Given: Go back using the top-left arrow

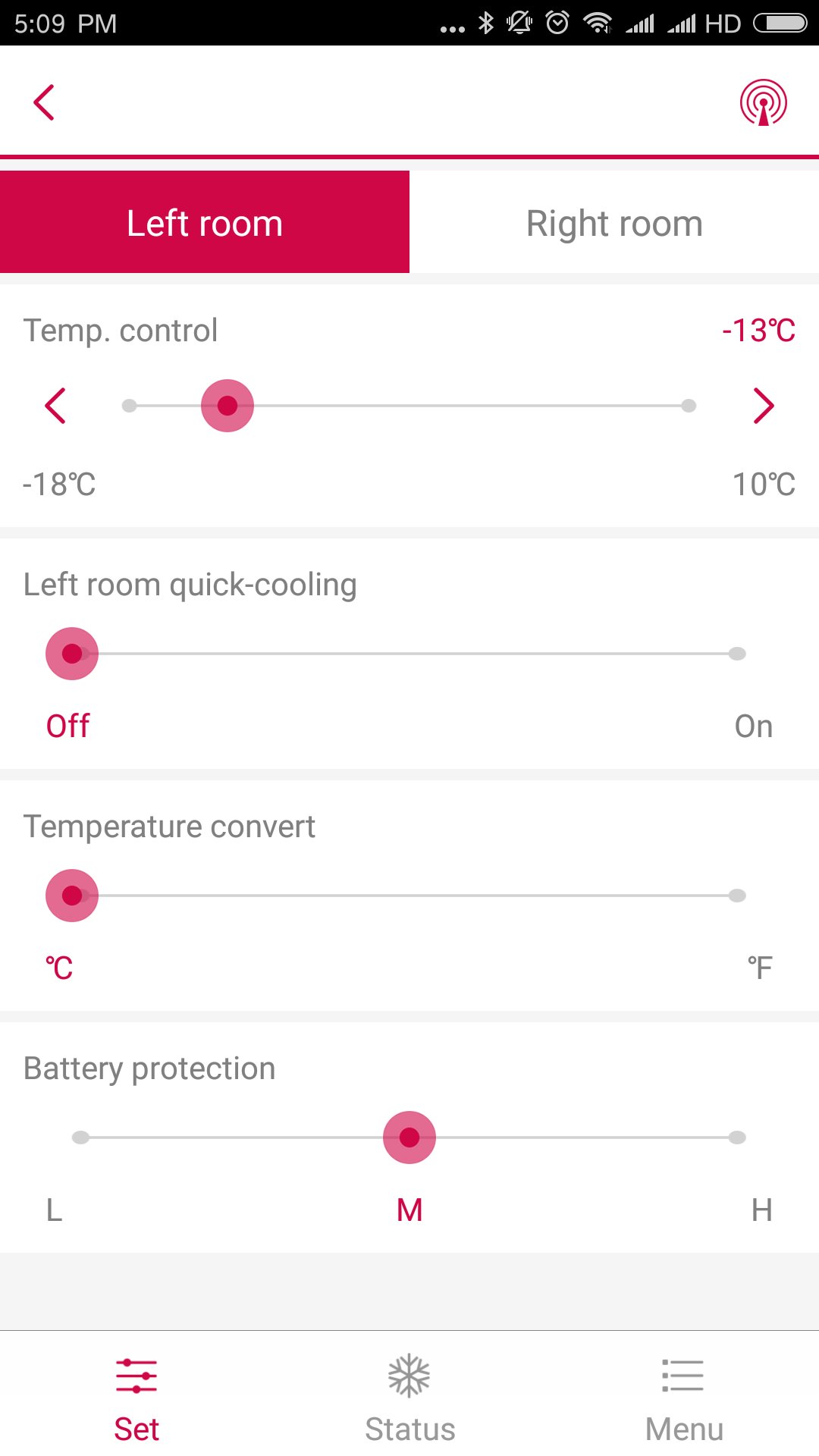Looking at the screenshot, I should 44,102.
